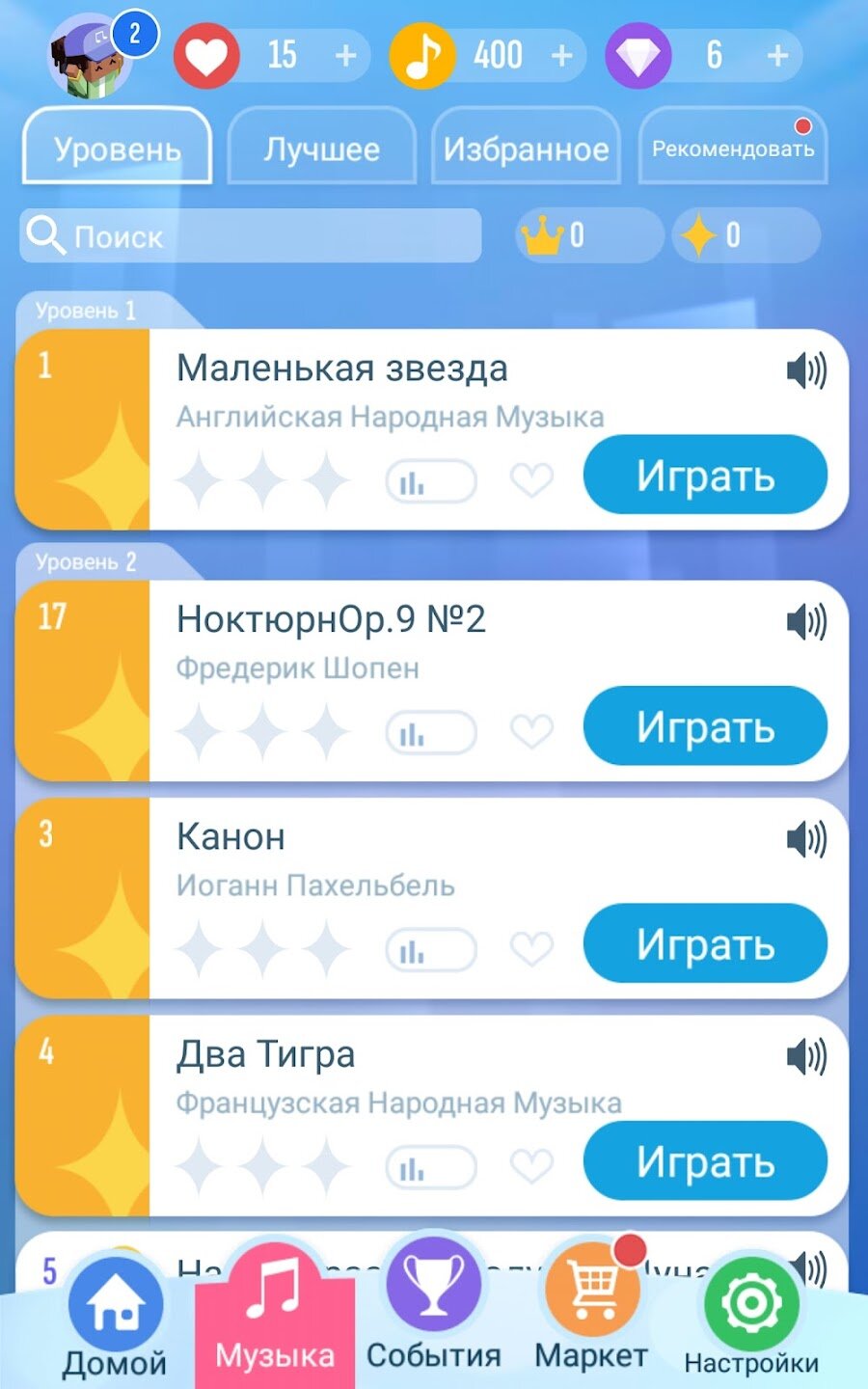Image resolution: width=868 pixels, height=1389 pixels.
Task: Add more diamonds with the plus
Action: point(777,56)
